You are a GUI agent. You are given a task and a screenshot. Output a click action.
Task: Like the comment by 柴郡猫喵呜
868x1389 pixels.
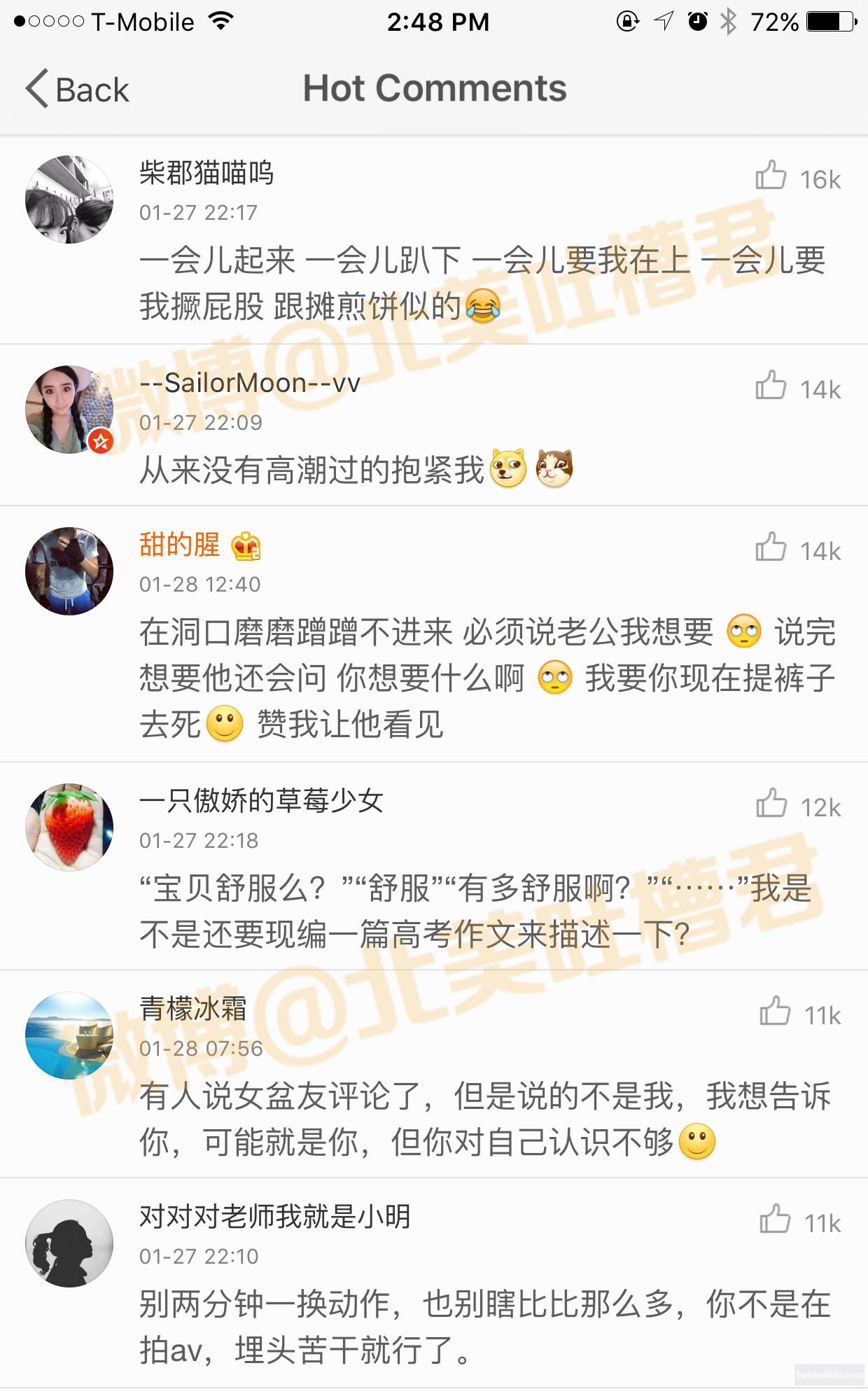coord(771,176)
